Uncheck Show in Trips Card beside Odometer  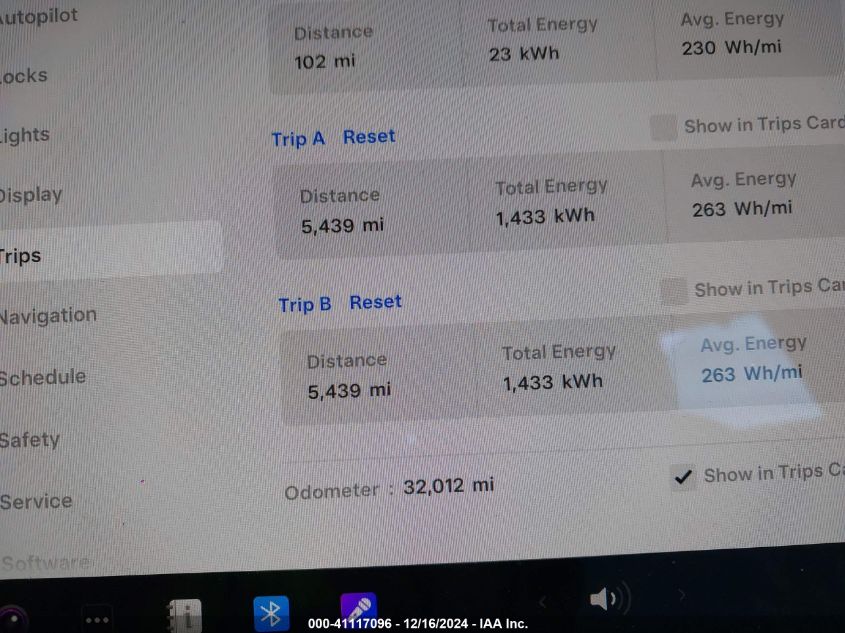pyautogui.click(x=683, y=477)
